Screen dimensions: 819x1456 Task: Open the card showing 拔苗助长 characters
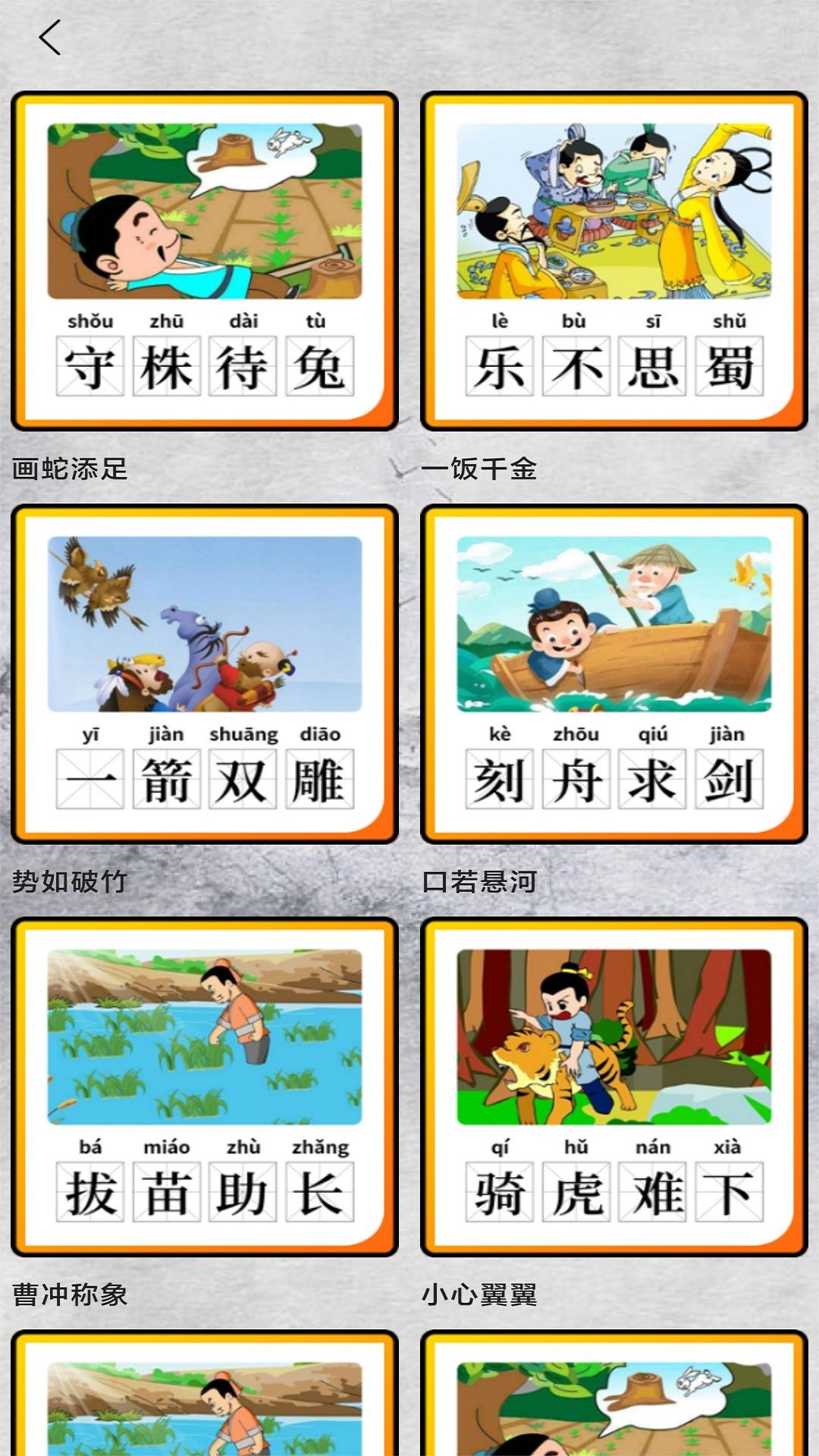(205, 1087)
